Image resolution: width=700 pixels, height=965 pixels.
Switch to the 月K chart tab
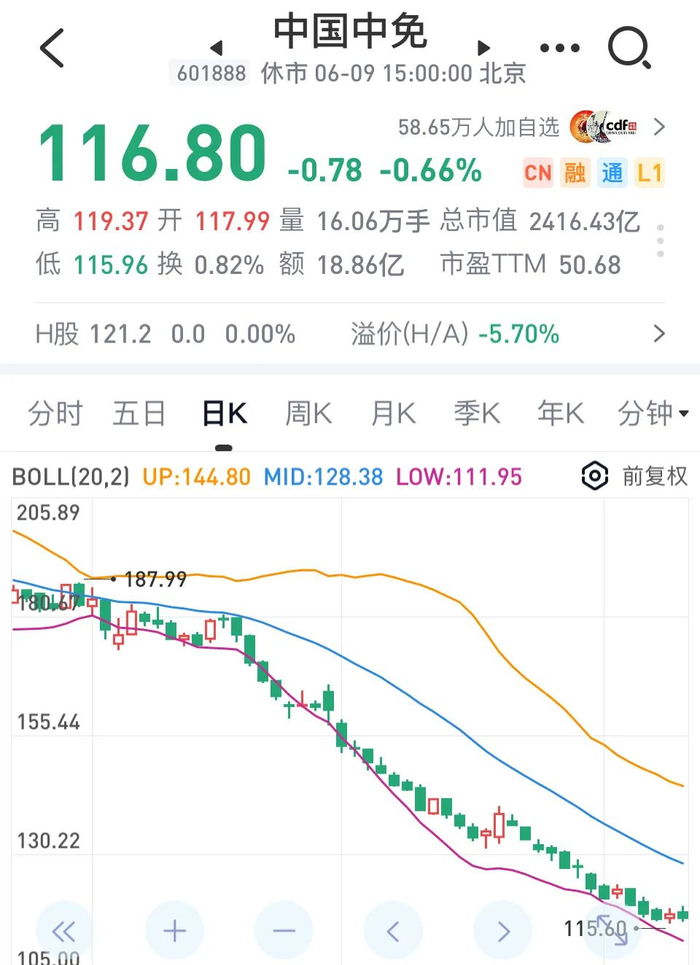coord(393,413)
